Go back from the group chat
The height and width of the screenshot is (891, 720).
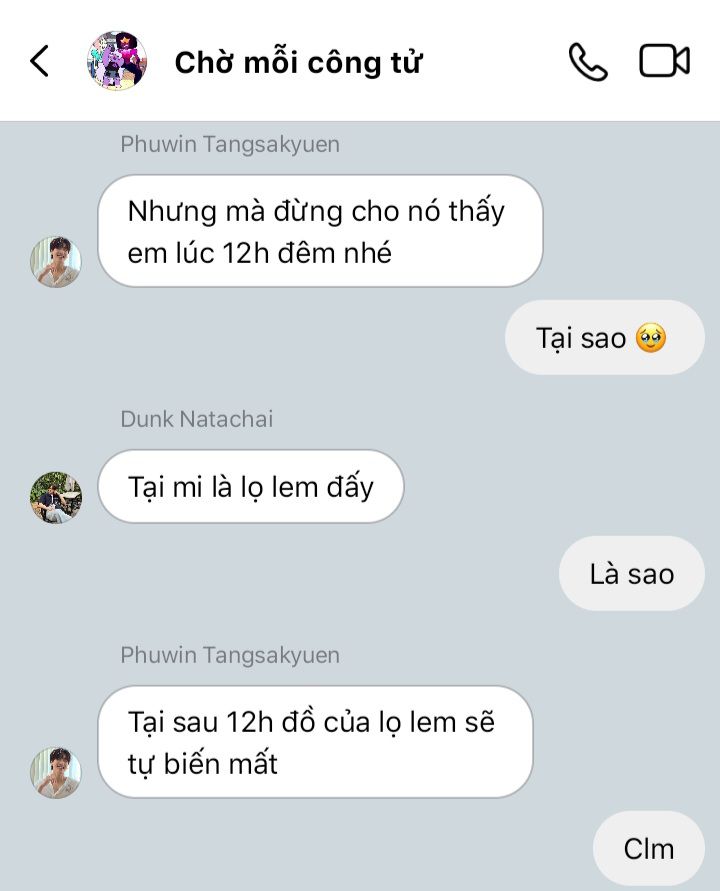[x=39, y=62]
